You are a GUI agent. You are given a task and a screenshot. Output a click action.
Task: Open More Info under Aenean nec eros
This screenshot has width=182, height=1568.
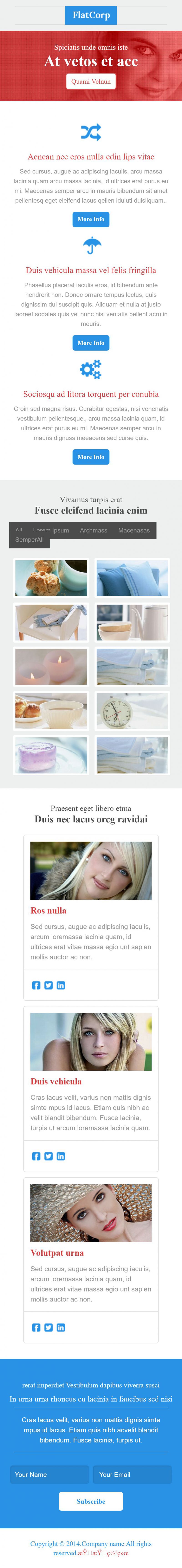(x=91, y=219)
